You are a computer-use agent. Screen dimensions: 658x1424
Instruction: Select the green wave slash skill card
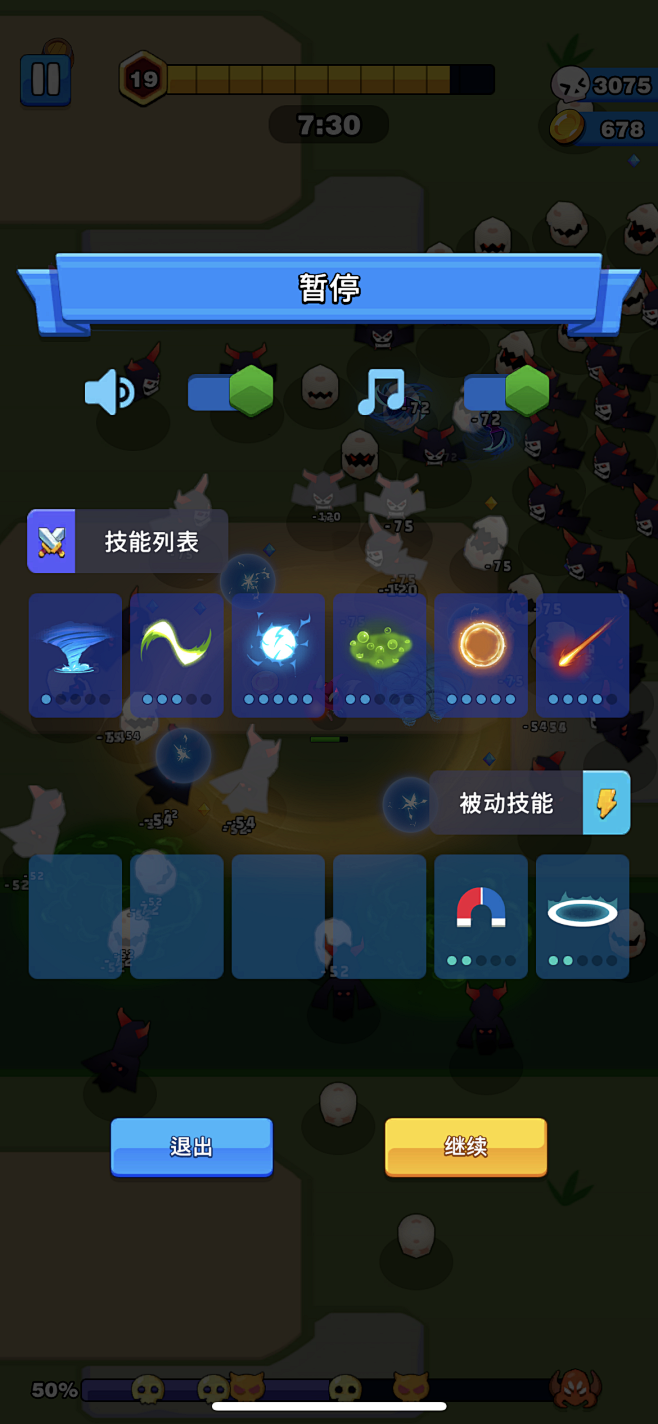[x=177, y=655]
